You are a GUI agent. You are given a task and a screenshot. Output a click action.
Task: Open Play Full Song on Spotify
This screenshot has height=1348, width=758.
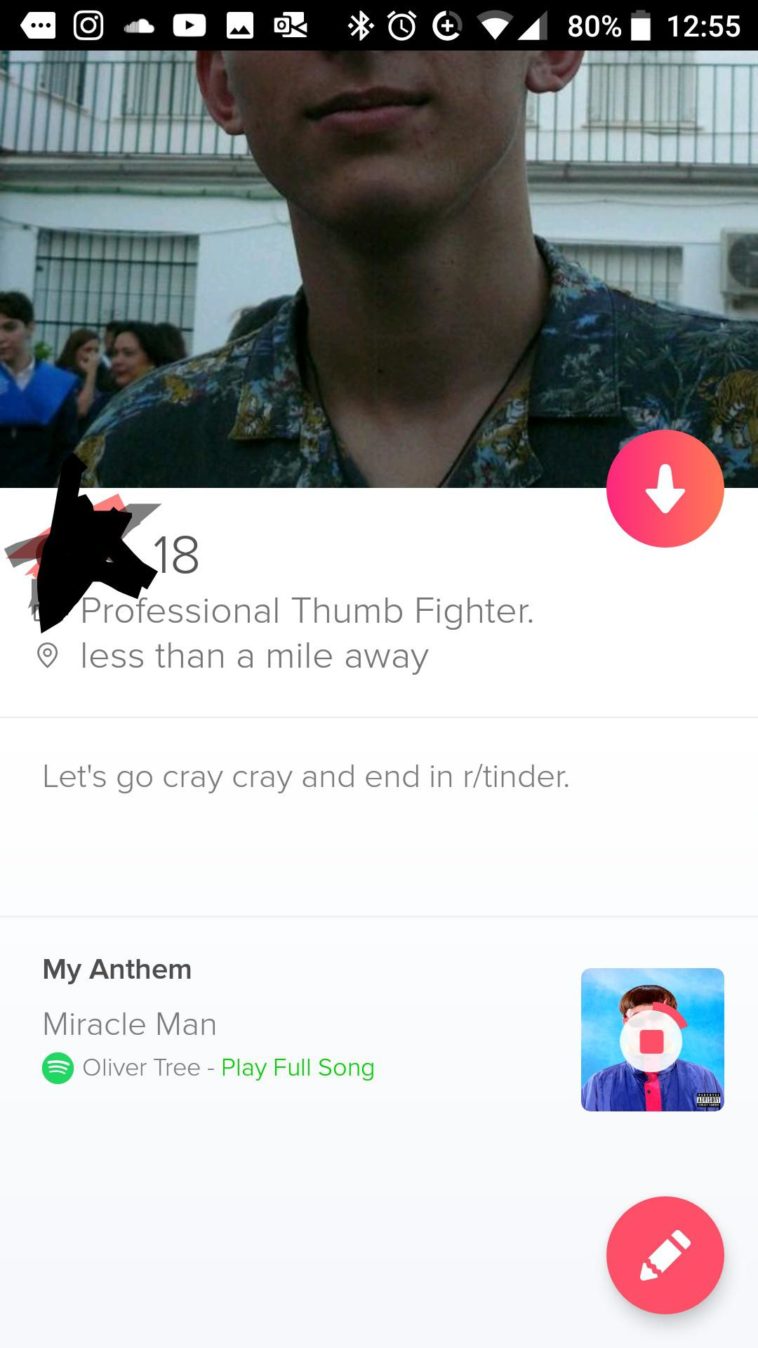[x=297, y=1068]
